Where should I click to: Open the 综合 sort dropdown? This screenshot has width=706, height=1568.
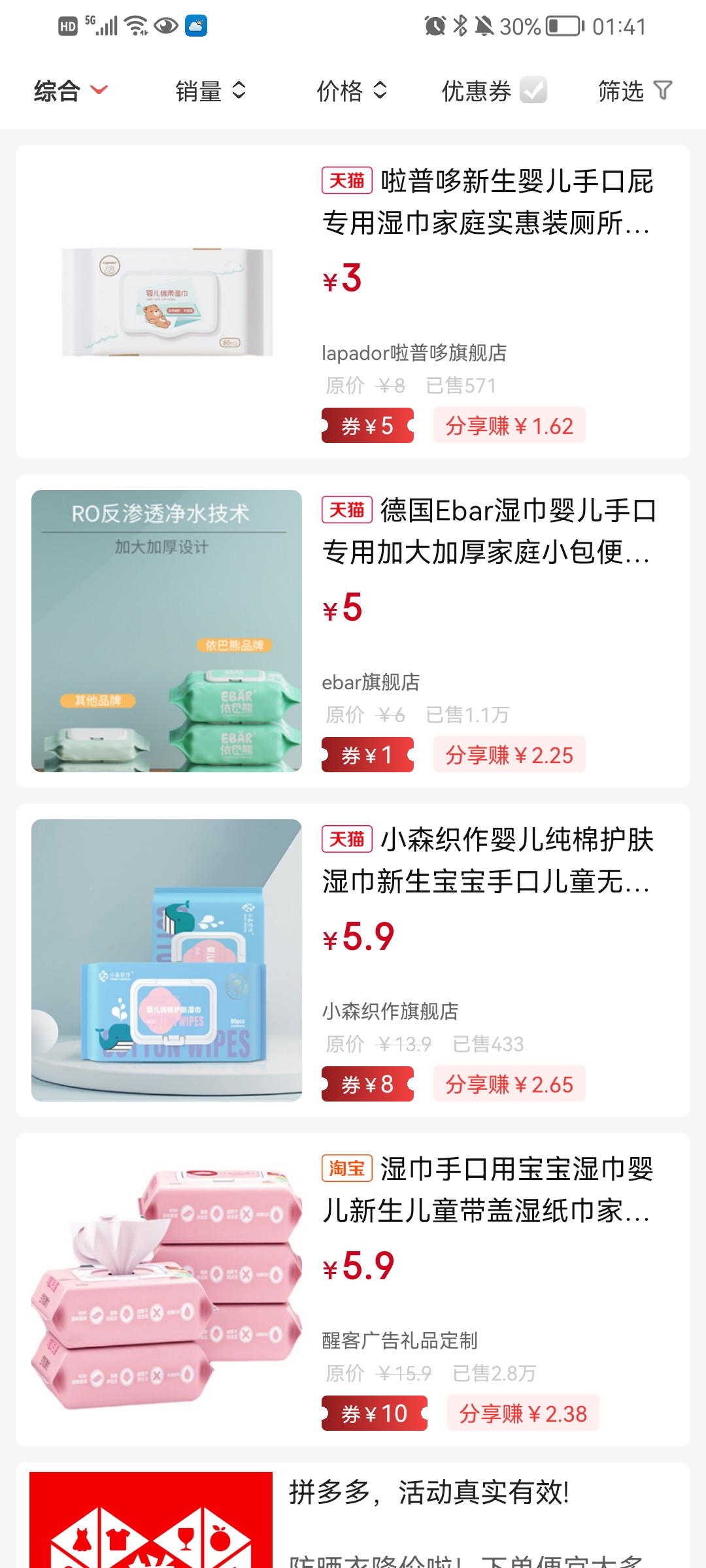[x=70, y=91]
